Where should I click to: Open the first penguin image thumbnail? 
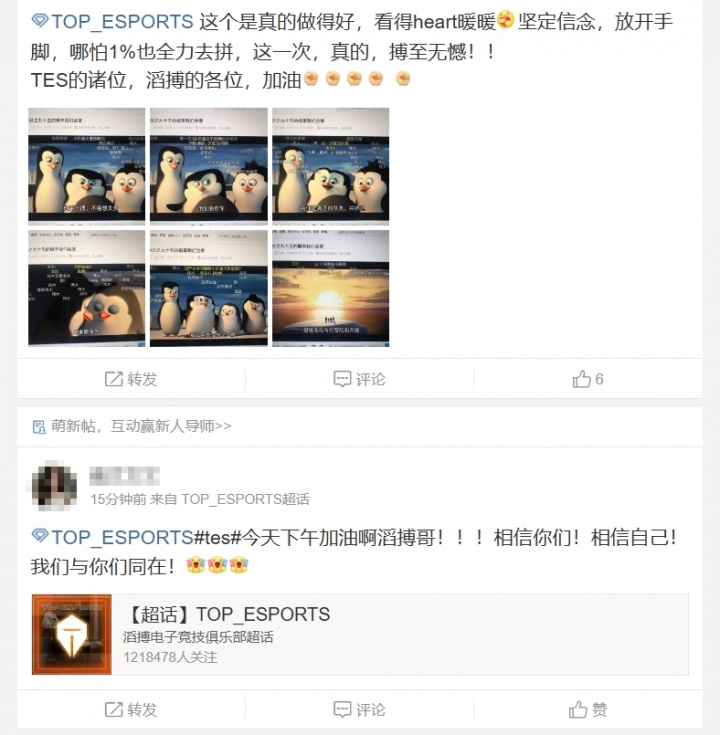tap(86, 165)
